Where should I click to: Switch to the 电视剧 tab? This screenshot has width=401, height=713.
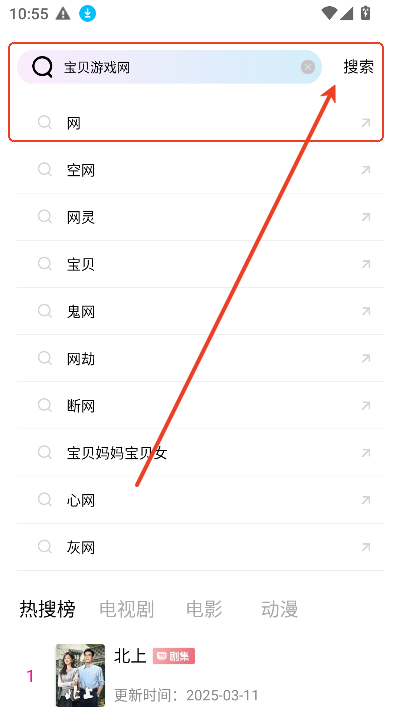click(x=126, y=609)
